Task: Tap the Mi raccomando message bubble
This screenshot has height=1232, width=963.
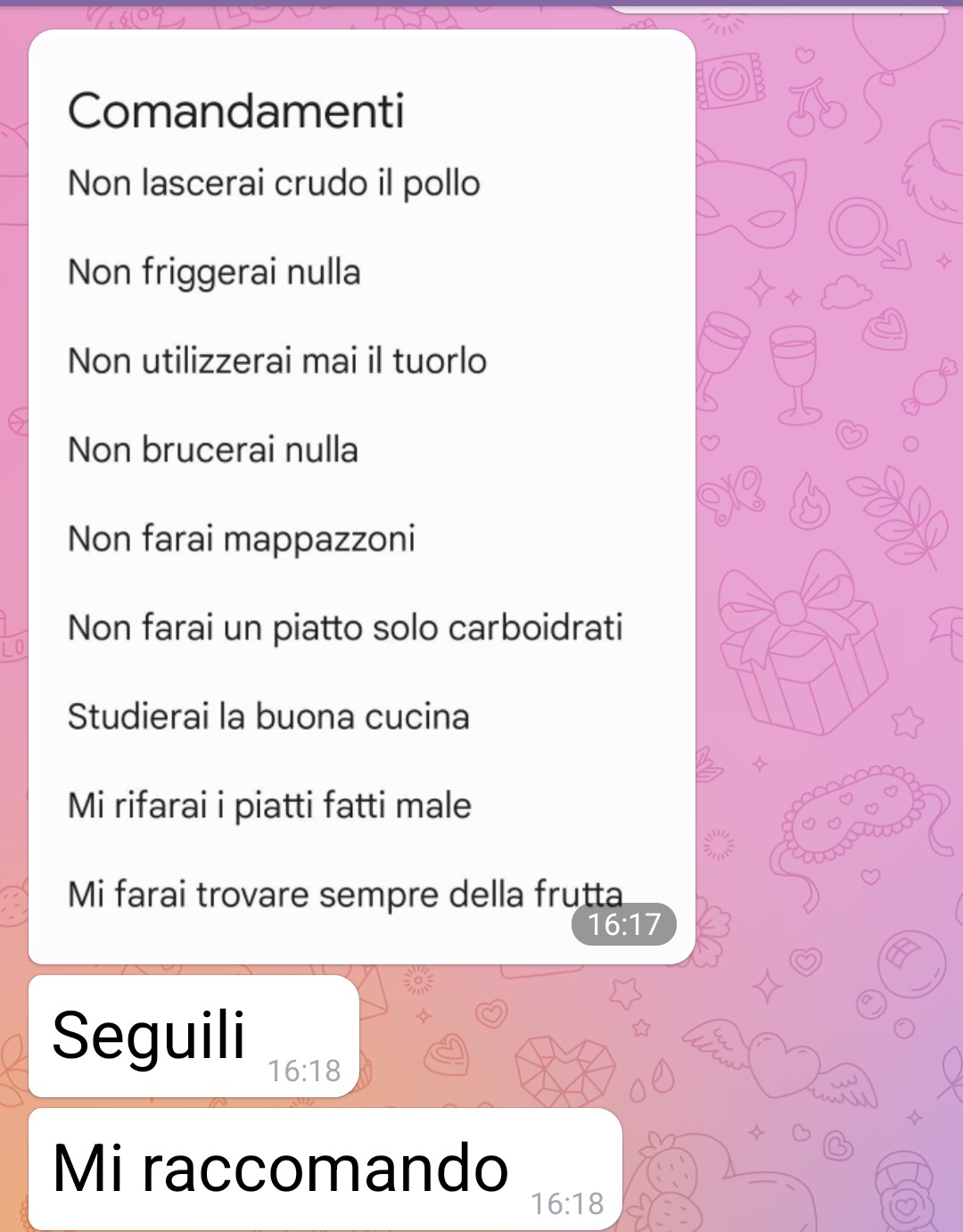Action: (325, 1169)
